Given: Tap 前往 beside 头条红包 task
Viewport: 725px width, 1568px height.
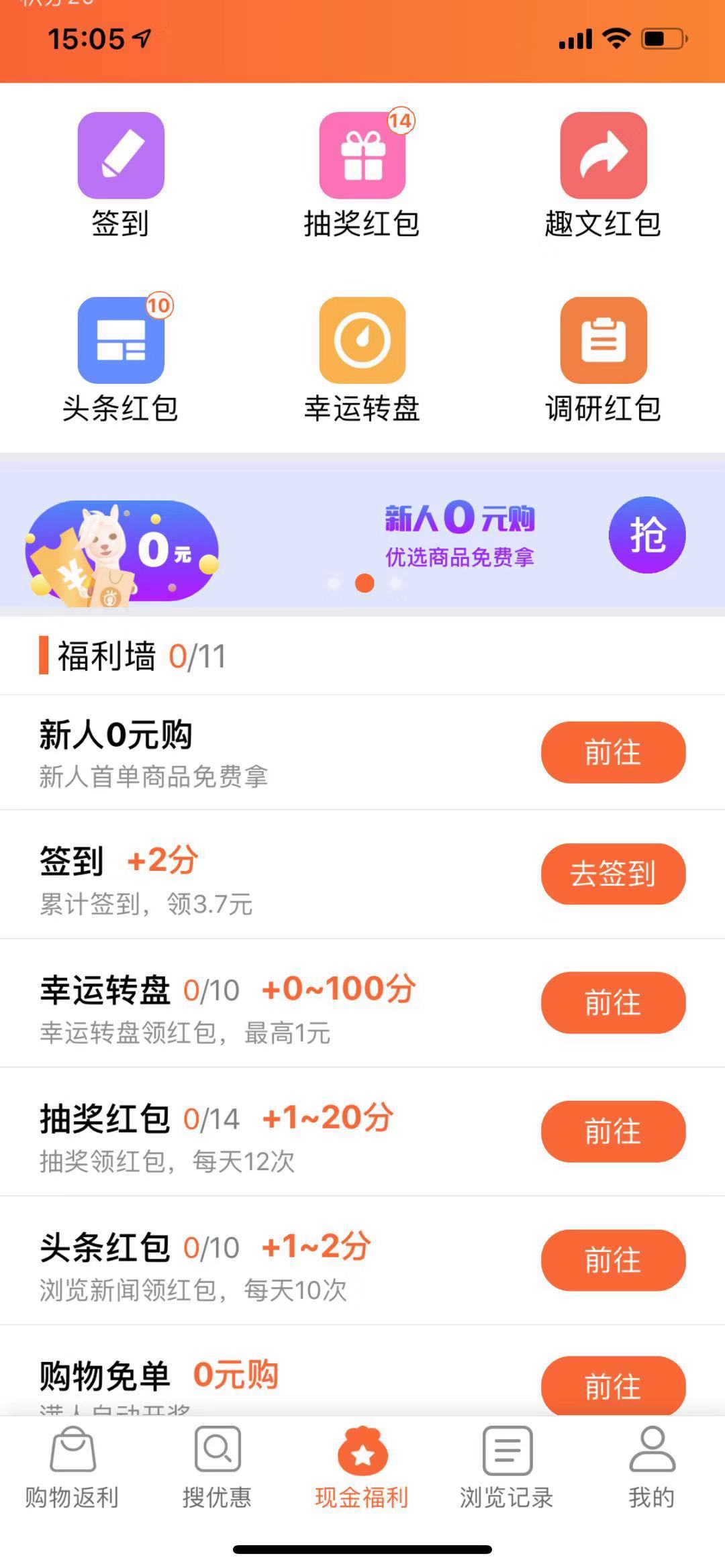Looking at the screenshot, I should (612, 1261).
